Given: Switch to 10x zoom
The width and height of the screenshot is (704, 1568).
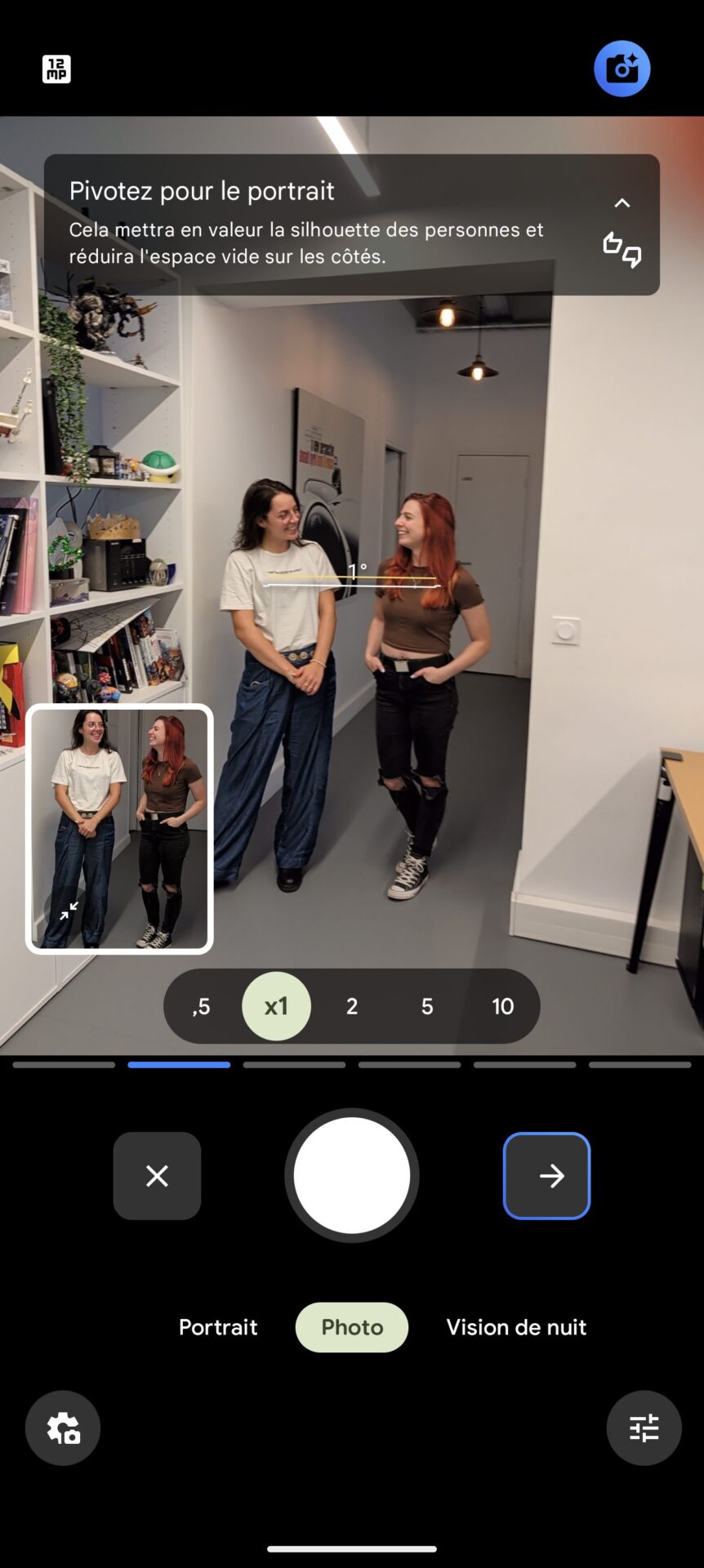Looking at the screenshot, I should pyautogui.click(x=502, y=1006).
